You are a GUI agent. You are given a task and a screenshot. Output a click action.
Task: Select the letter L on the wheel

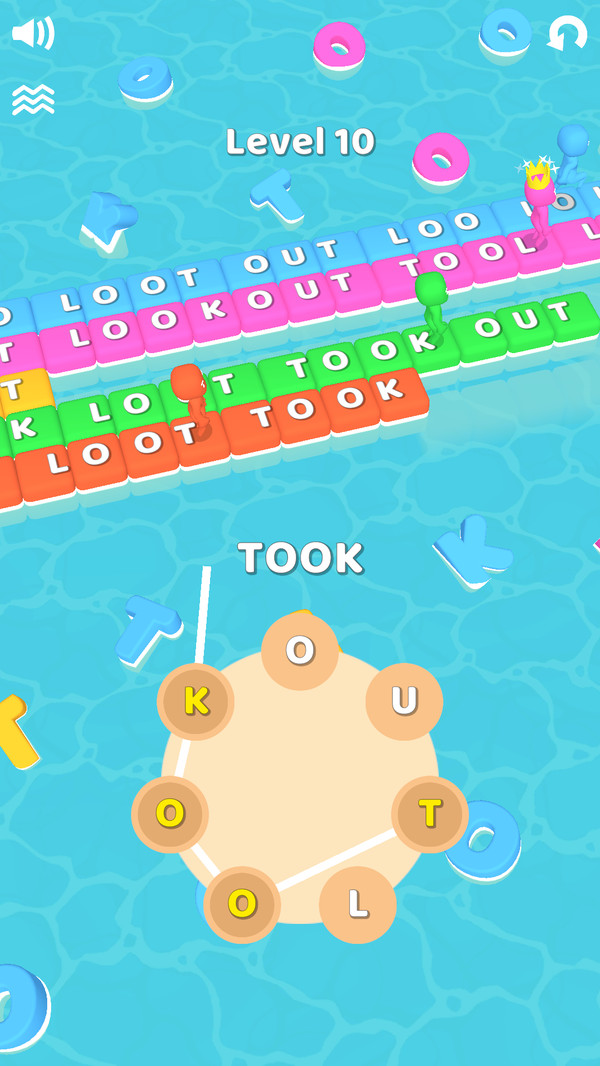click(x=357, y=904)
